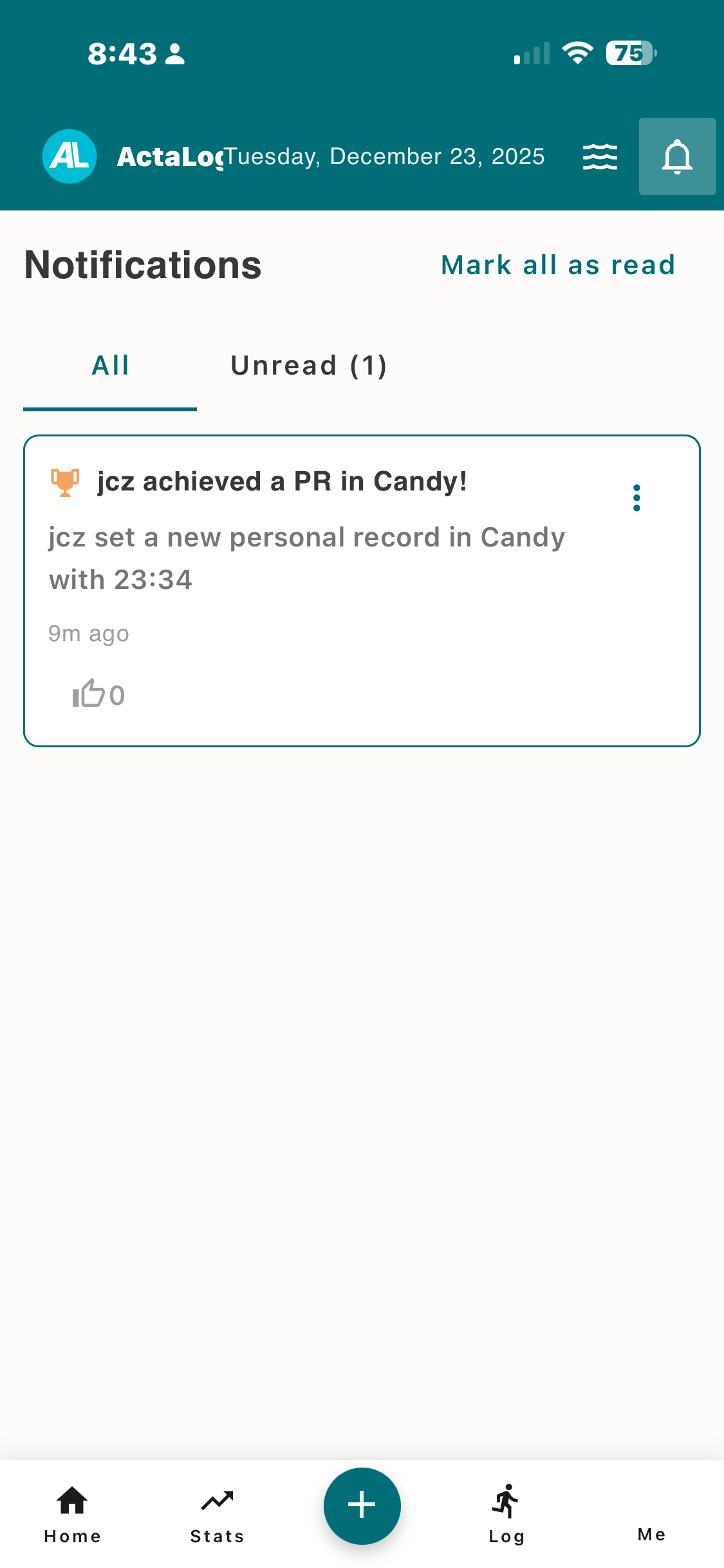Open the three-dot menu on the PR notification

636,498
